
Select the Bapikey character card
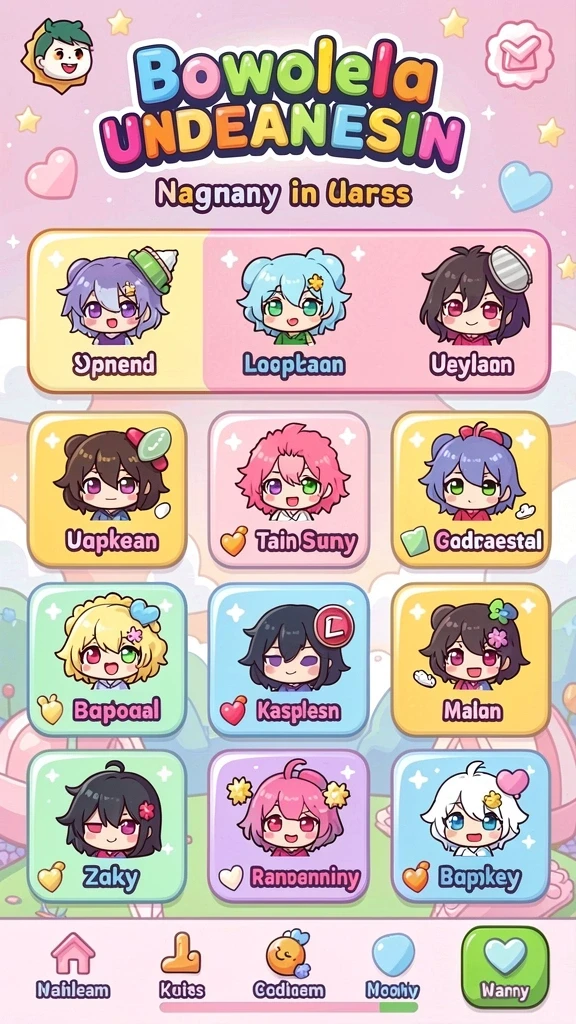[471, 827]
